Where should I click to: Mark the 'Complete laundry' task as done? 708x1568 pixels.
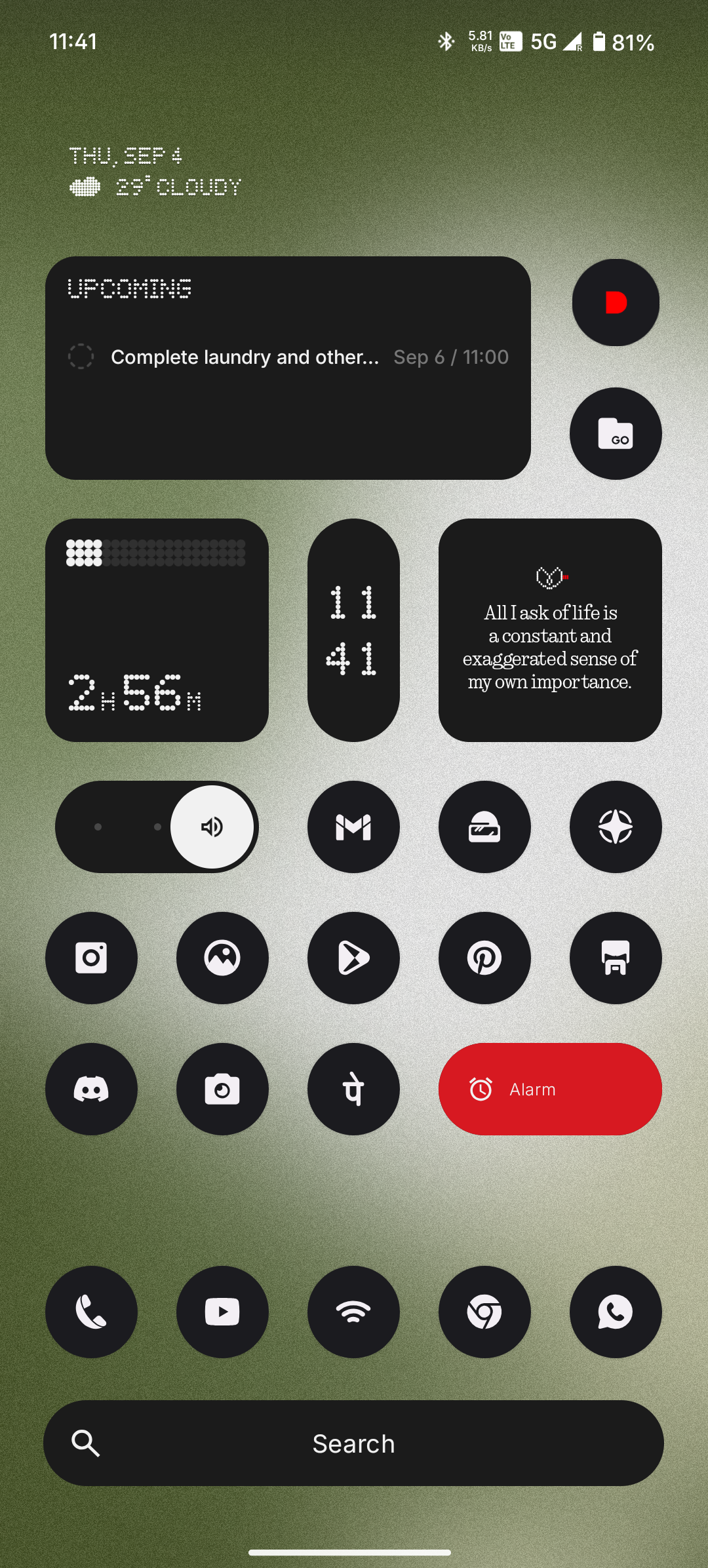click(x=81, y=357)
